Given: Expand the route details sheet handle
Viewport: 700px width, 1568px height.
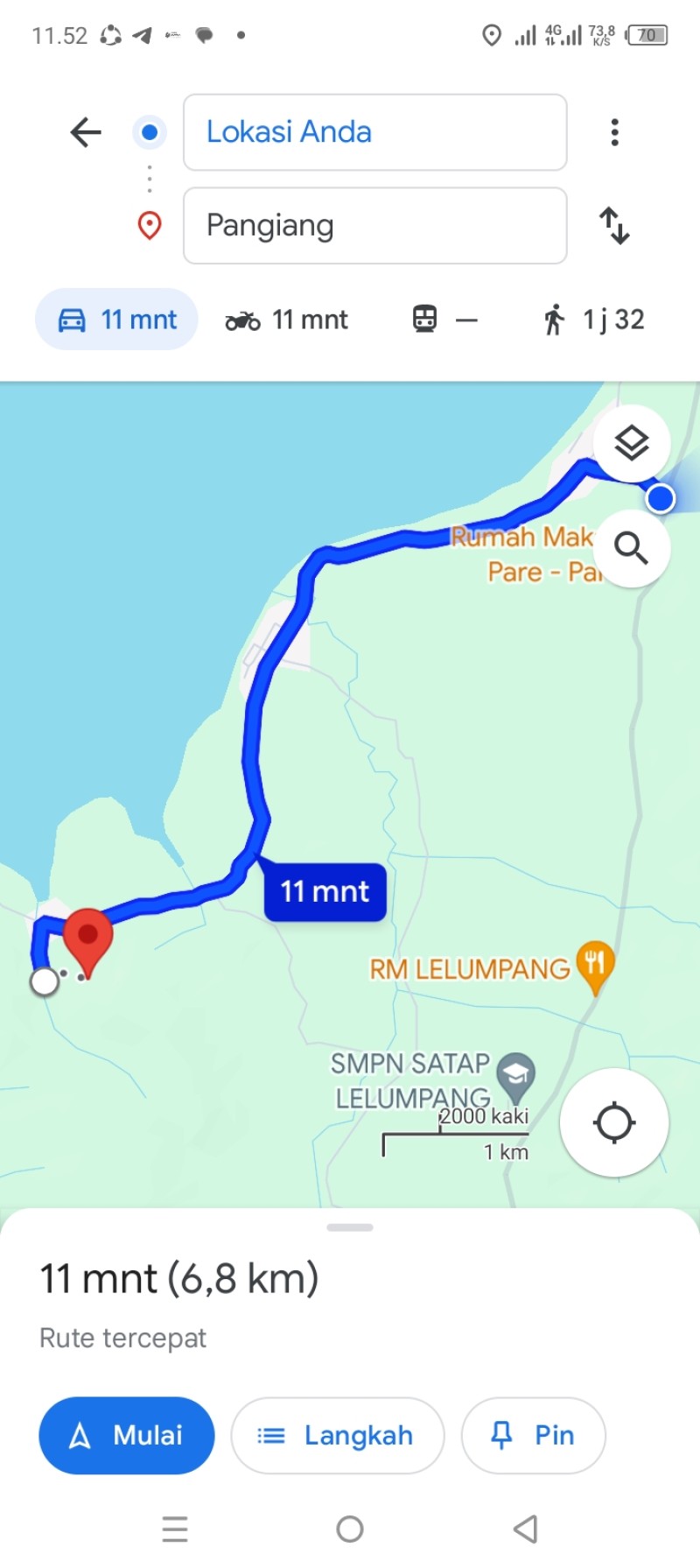Looking at the screenshot, I should (x=350, y=1227).
